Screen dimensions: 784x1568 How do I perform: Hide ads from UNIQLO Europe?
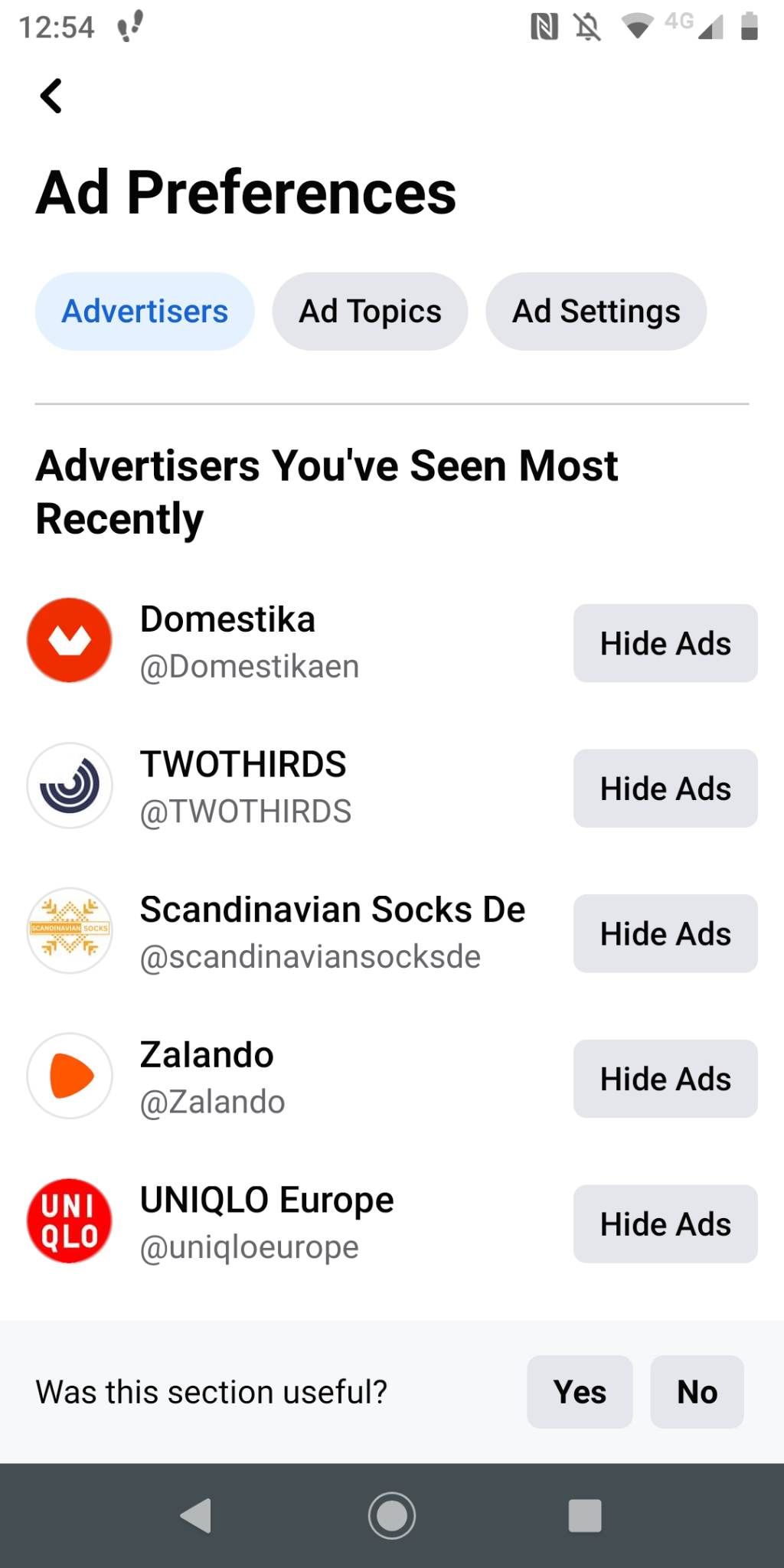[x=665, y=1224]
